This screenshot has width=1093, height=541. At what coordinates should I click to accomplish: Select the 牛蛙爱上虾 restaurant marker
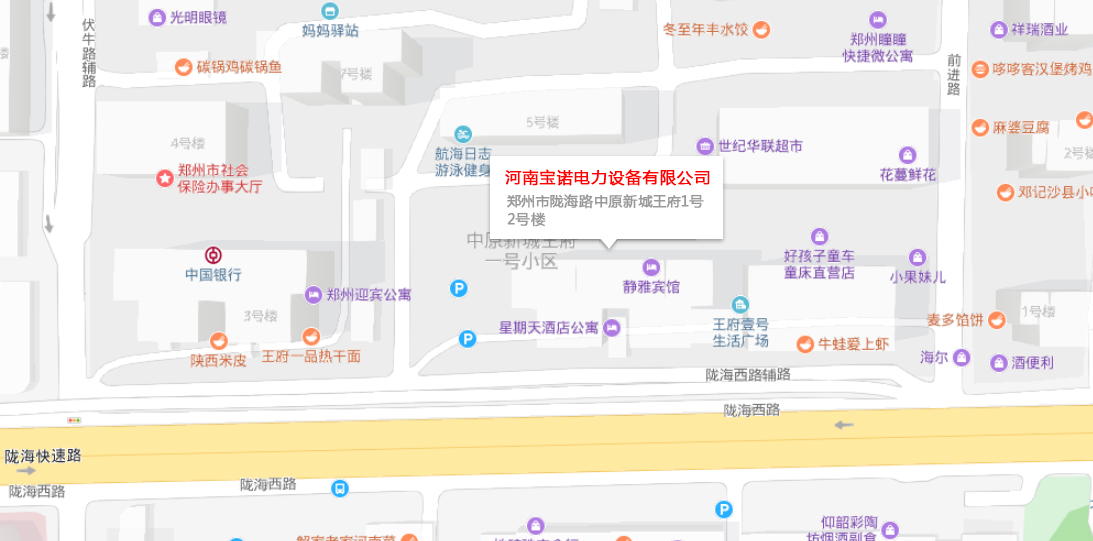(805, 344)
